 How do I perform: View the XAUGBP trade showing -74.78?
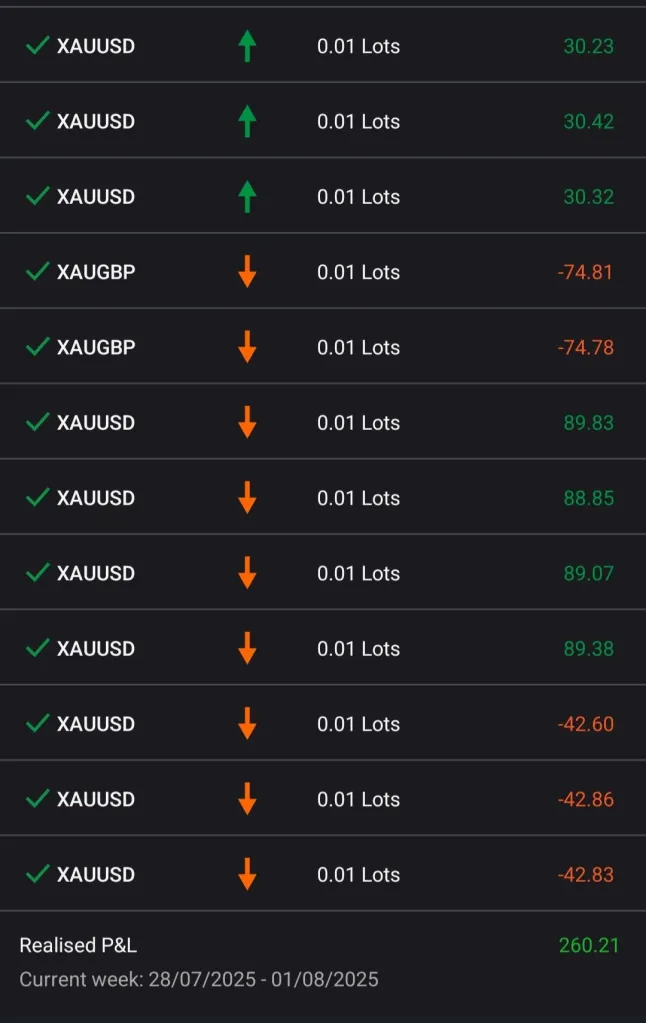(322, 347)
